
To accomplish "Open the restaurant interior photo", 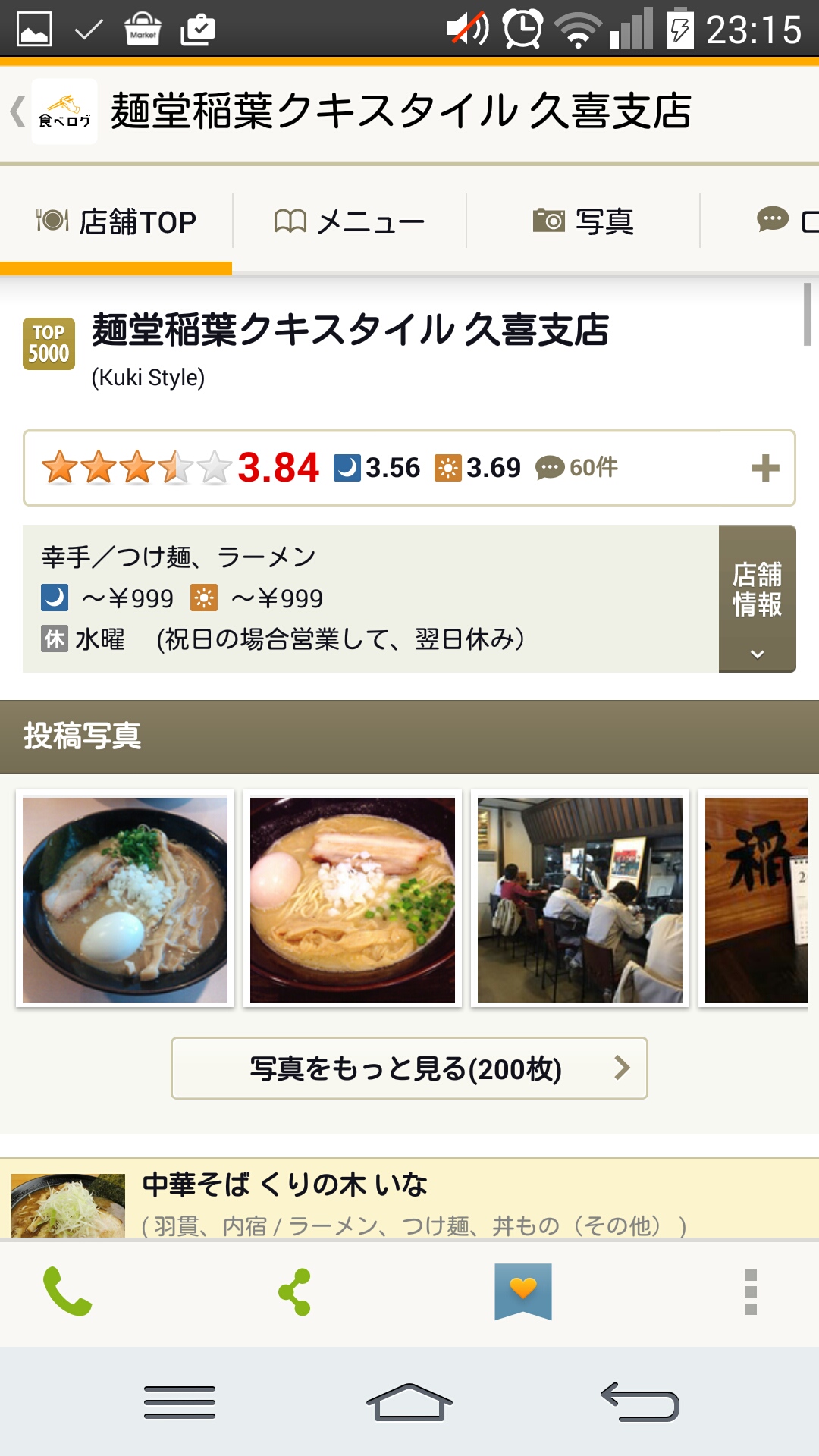I will [x=580, y=899].
